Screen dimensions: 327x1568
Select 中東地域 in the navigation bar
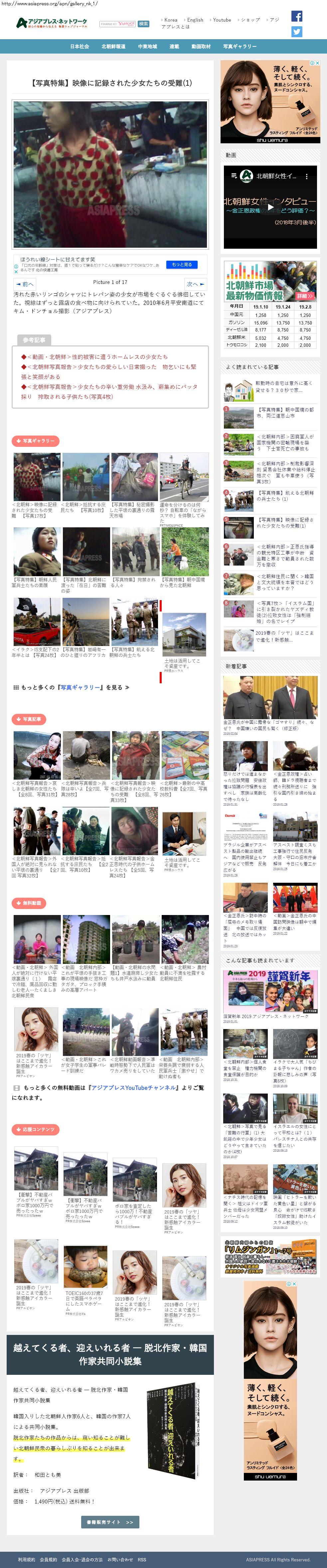147,46
